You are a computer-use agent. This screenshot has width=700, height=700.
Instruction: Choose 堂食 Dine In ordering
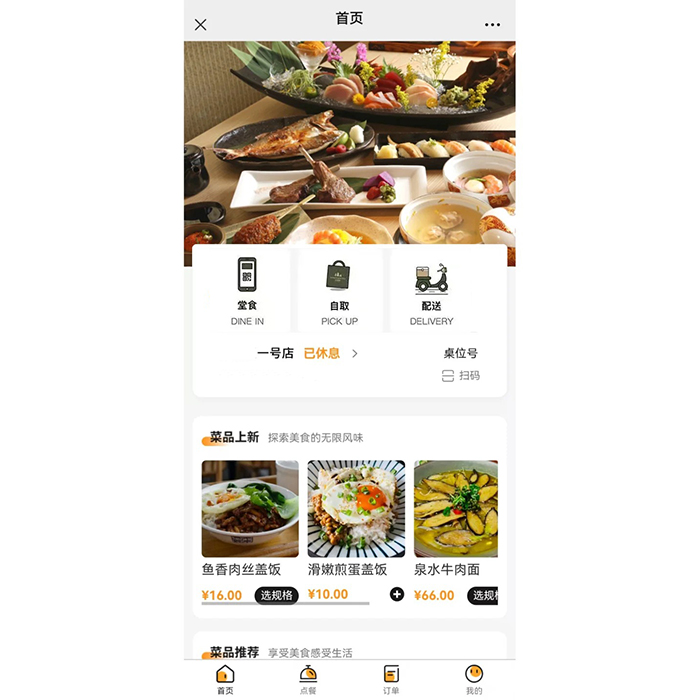click(x=247, y=290)
